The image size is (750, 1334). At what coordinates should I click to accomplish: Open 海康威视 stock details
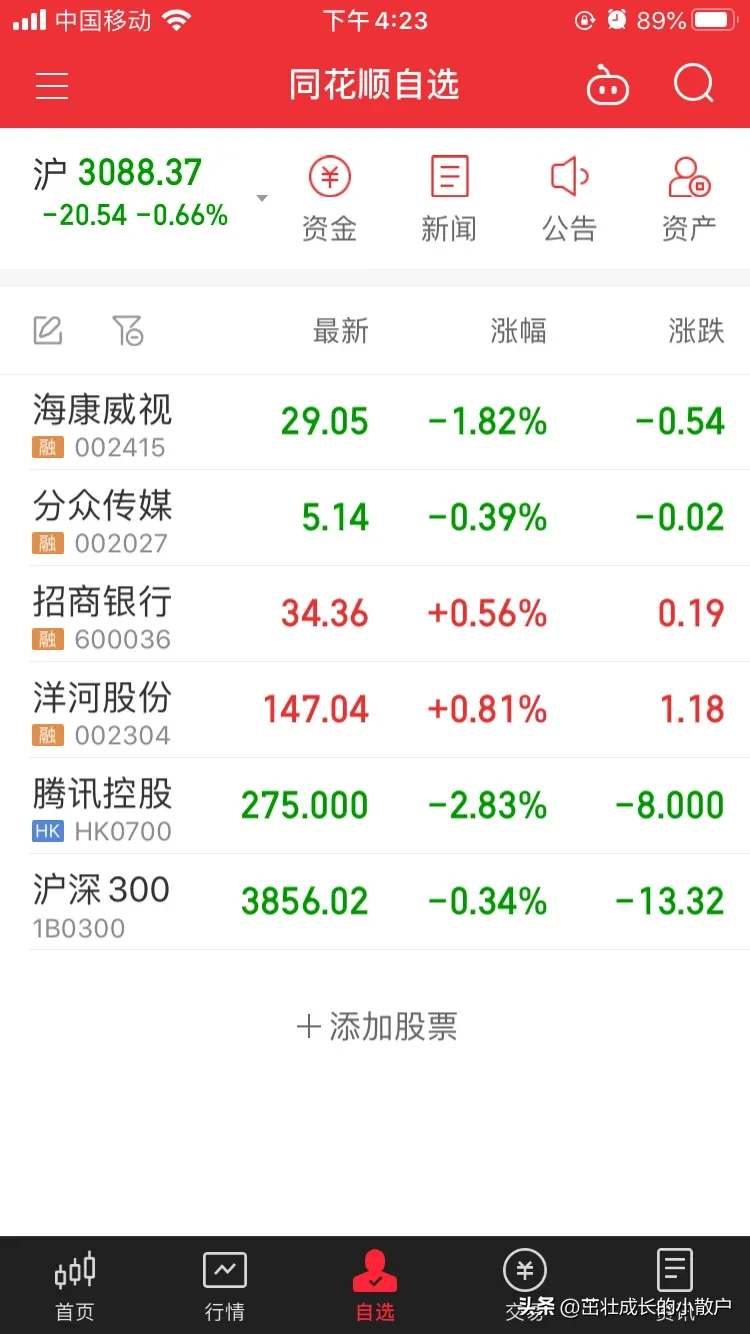(x=375, y=422)
